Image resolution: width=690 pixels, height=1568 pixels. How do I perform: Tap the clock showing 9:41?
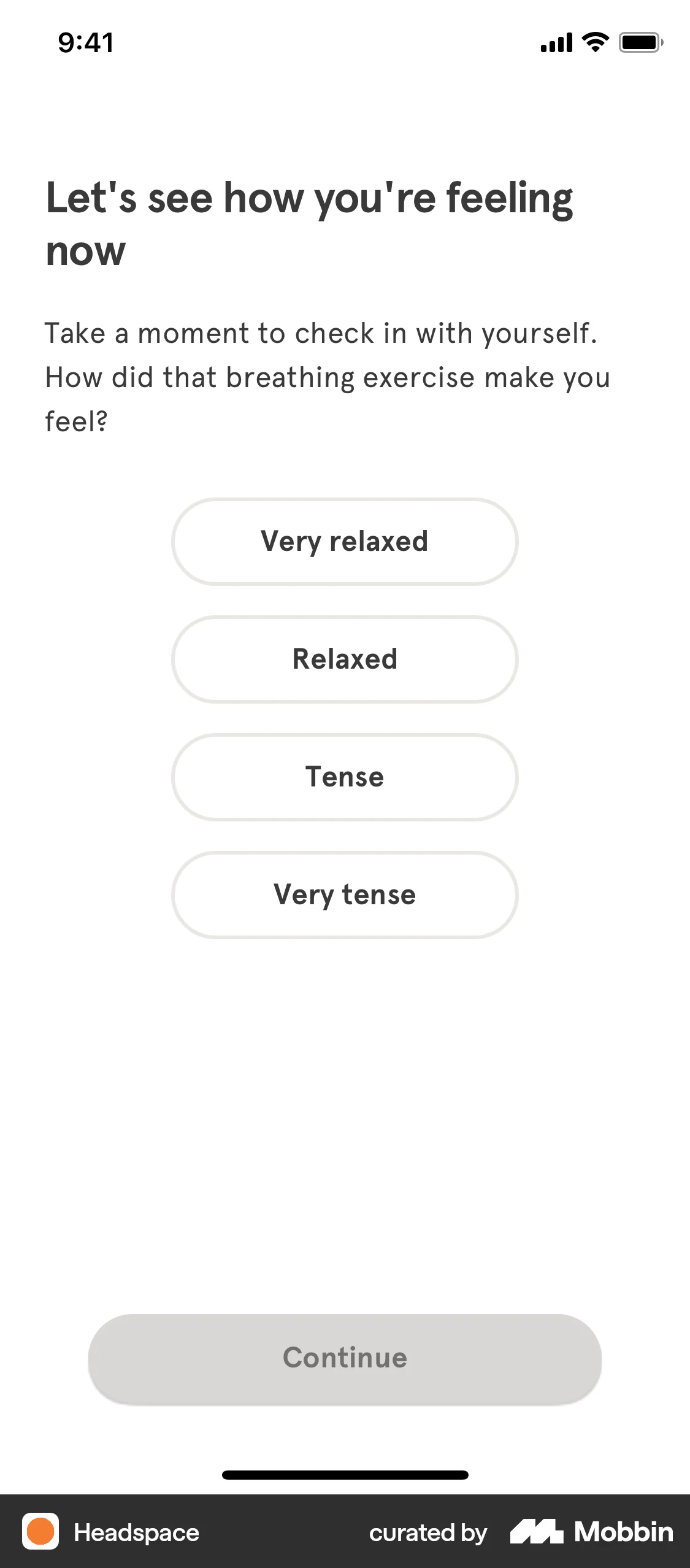[x=85, y=42]
